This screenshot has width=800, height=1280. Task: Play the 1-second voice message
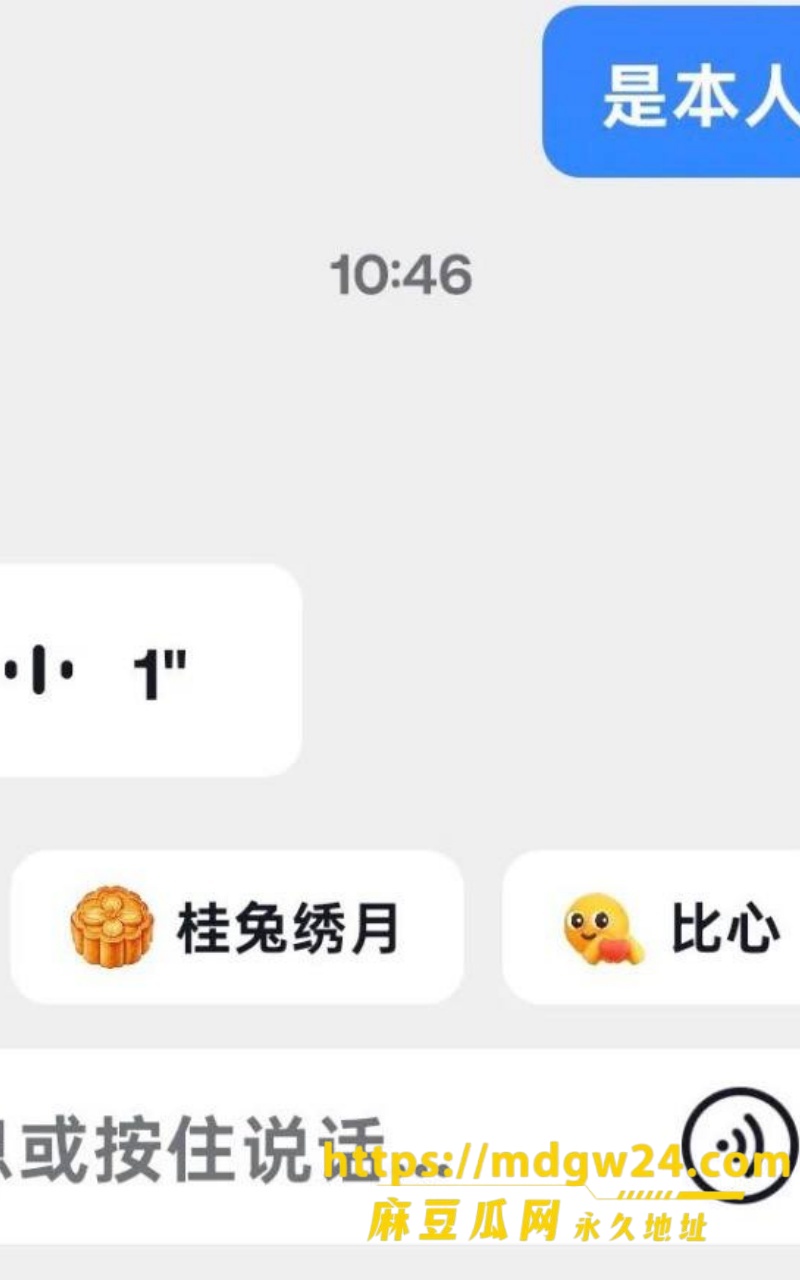pos(150,670)
